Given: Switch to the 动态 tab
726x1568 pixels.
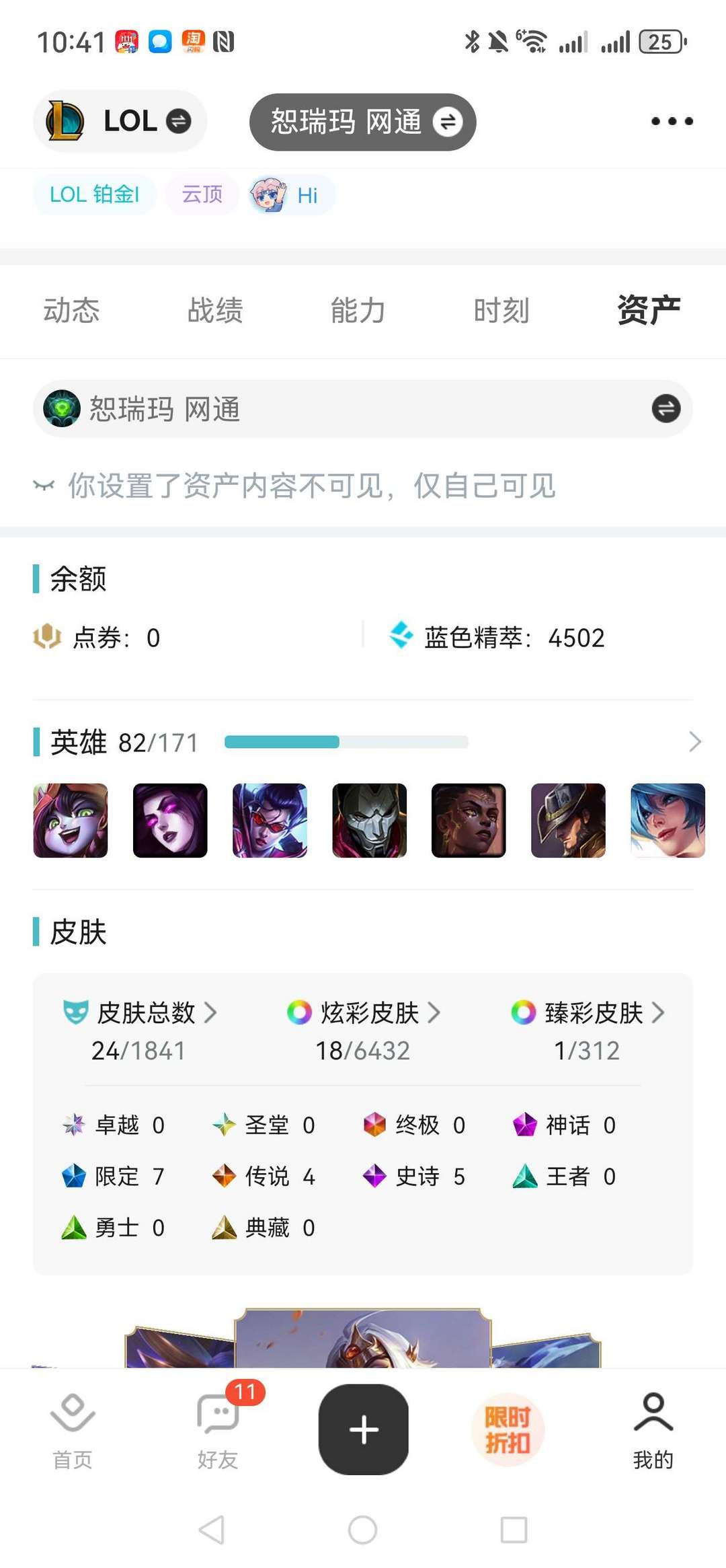Looking at the screenshot, I should coord(71,311).
